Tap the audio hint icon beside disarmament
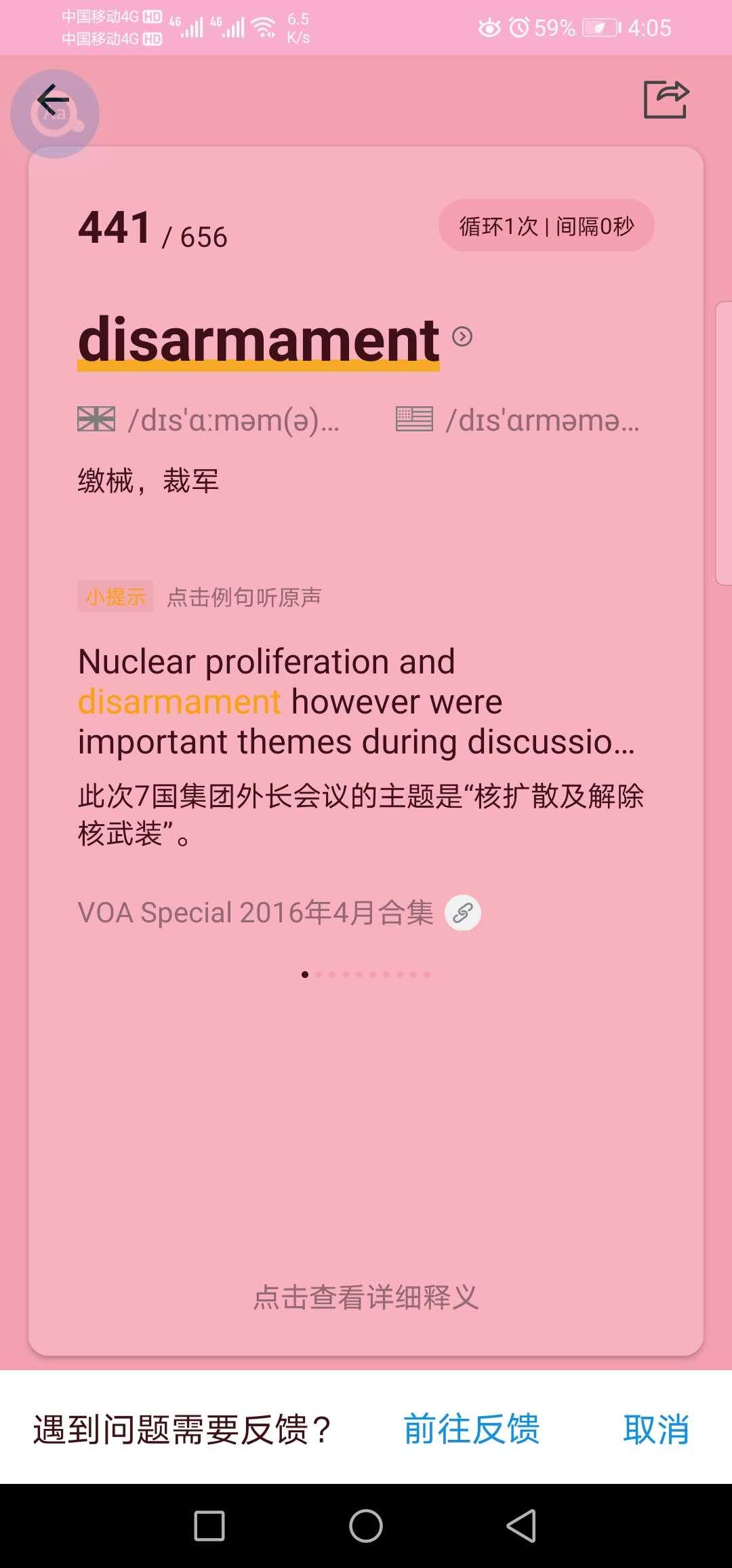 (463, 337)
